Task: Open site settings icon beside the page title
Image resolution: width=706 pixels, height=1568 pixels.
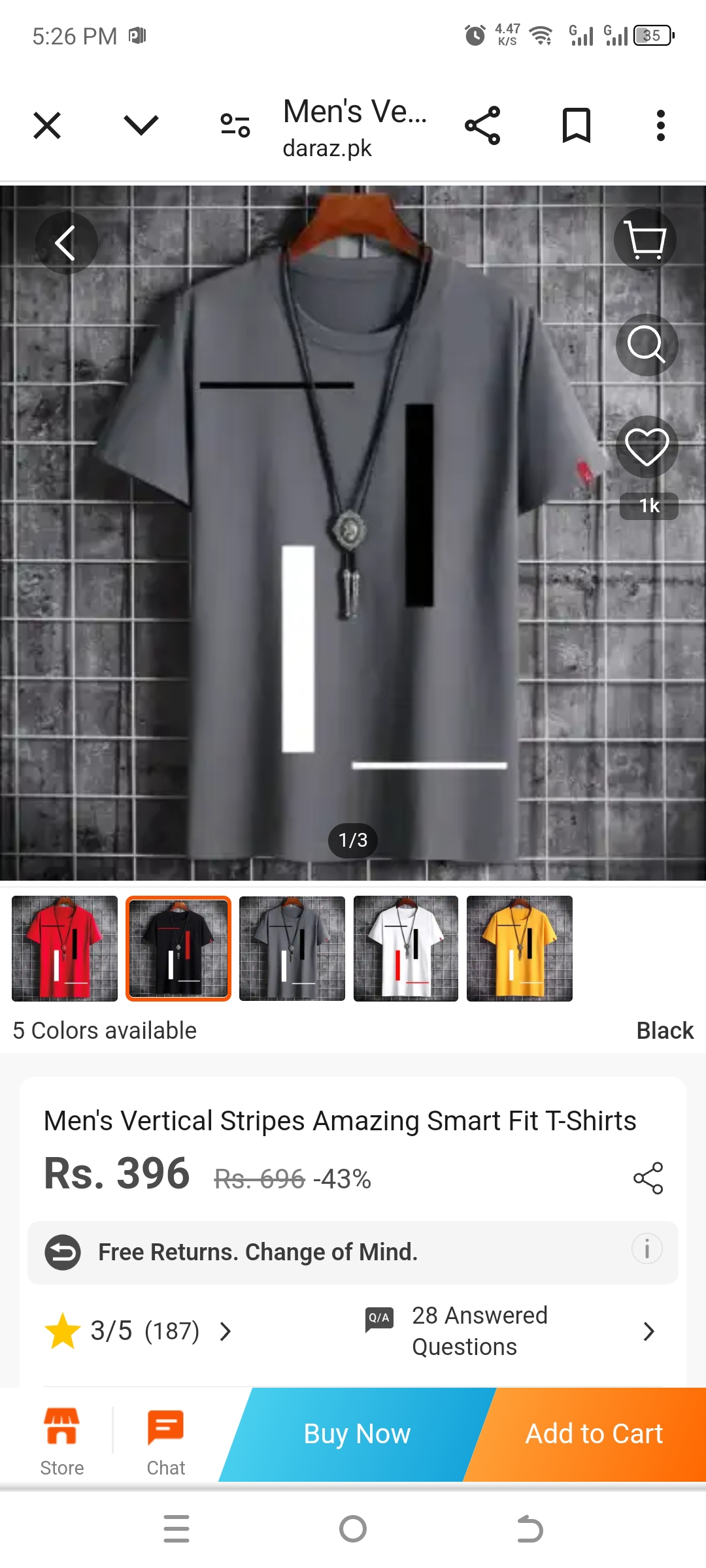Action: [235, 125]
